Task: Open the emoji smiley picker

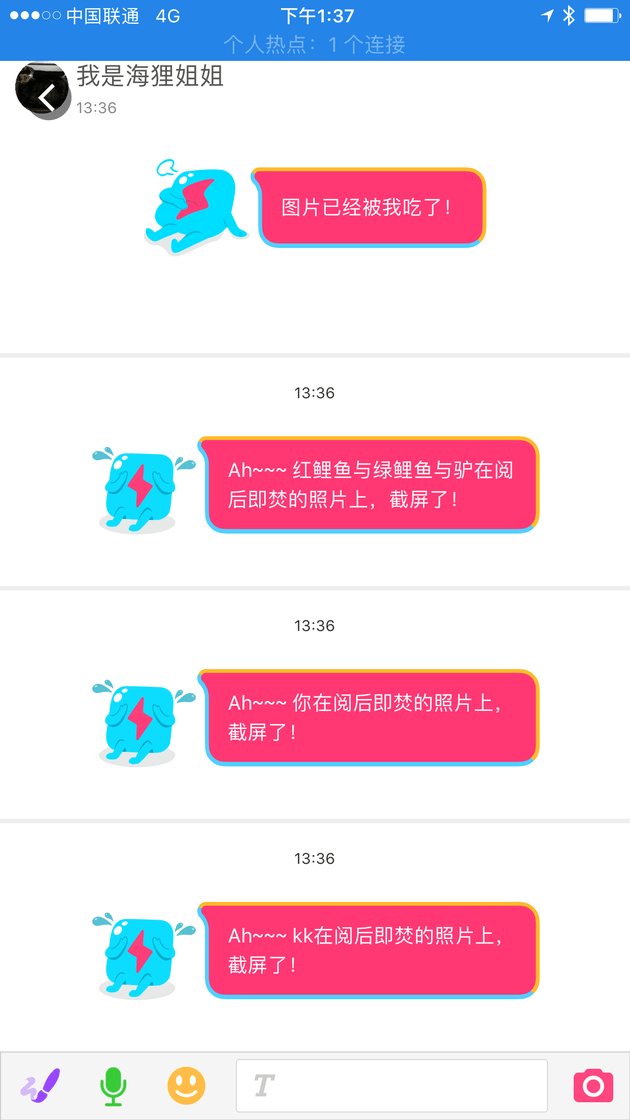Action: 186,1085
